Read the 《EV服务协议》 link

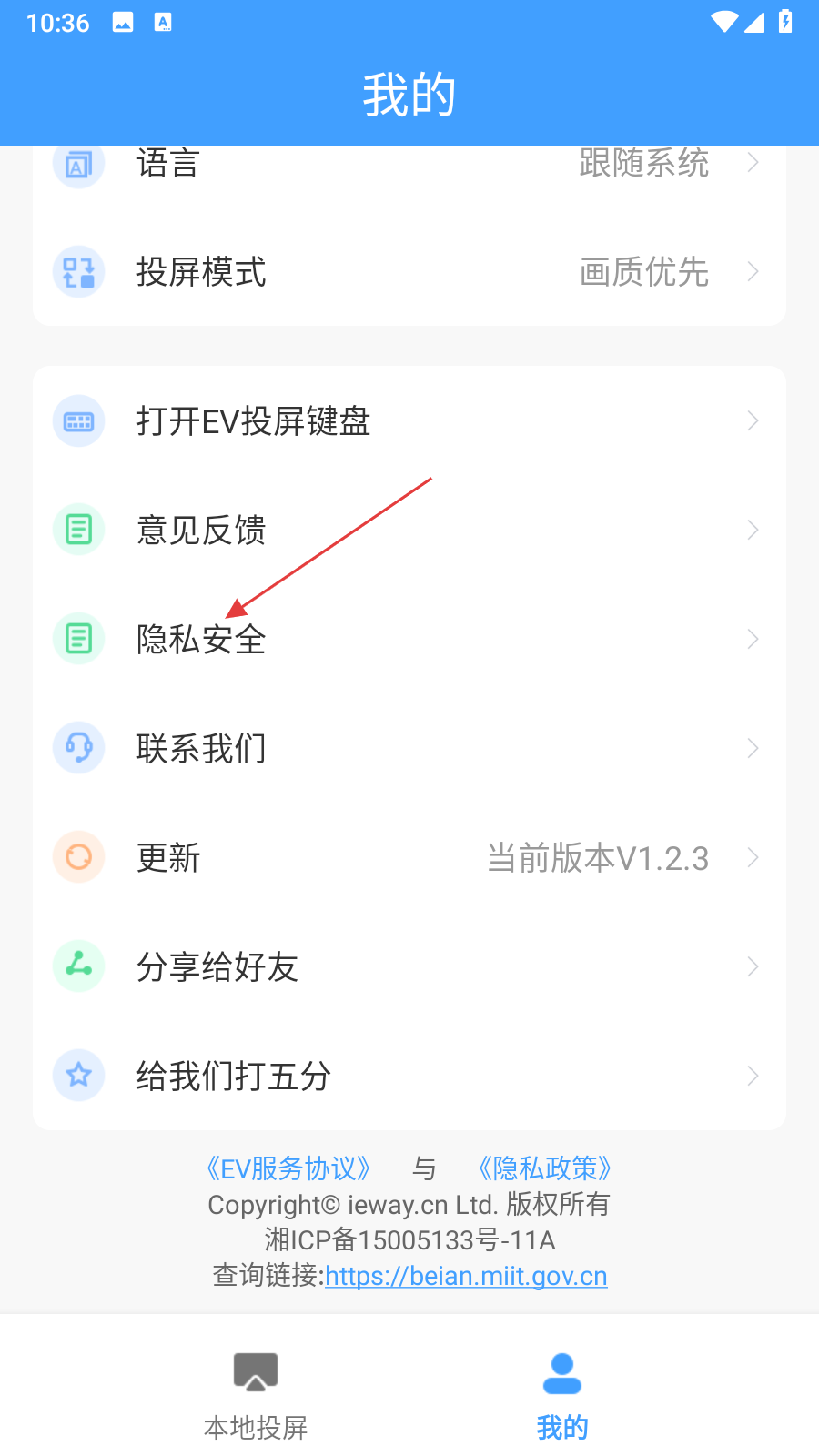click(x=288, y=1168)
